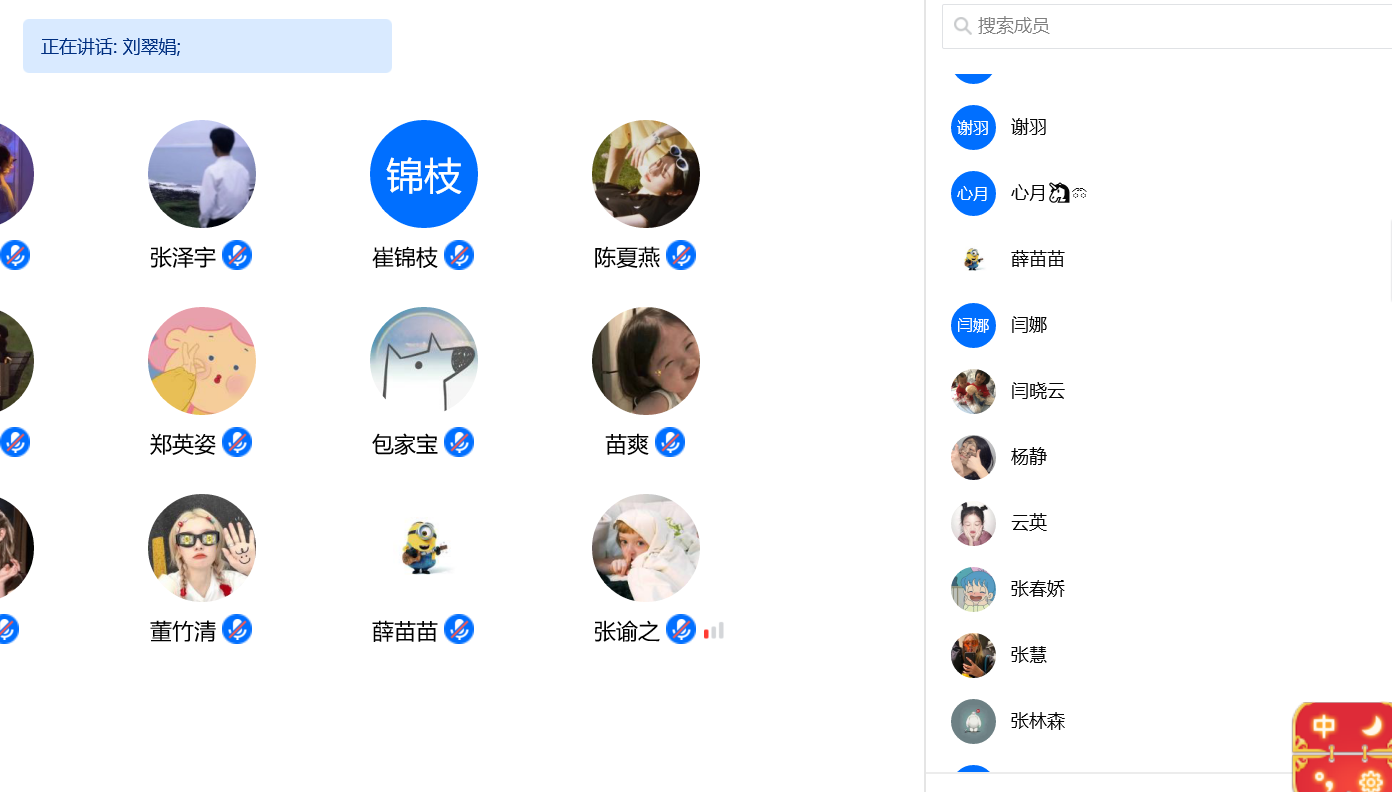
Task: Select 崔锦枝's participant avatar
Action: pyautogui.click(x=424, y=174)
